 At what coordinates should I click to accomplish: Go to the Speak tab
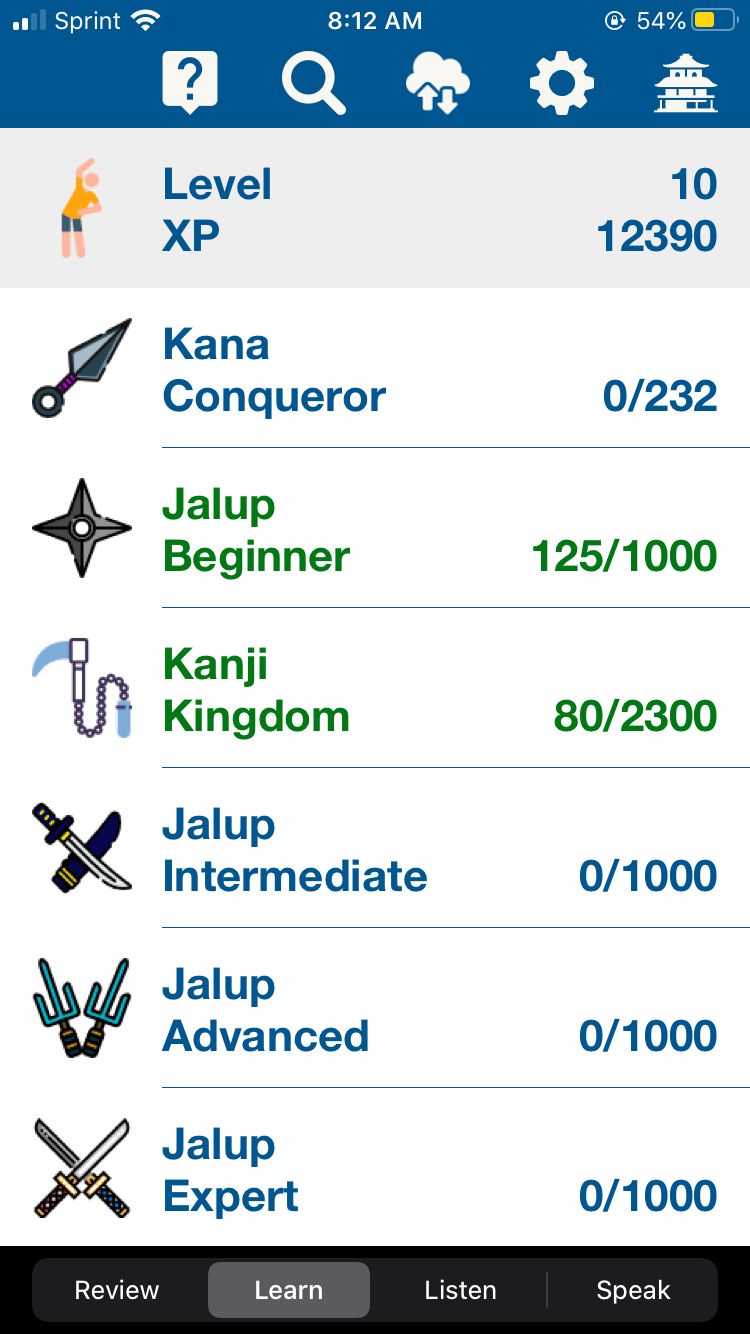coord(633,1290)
